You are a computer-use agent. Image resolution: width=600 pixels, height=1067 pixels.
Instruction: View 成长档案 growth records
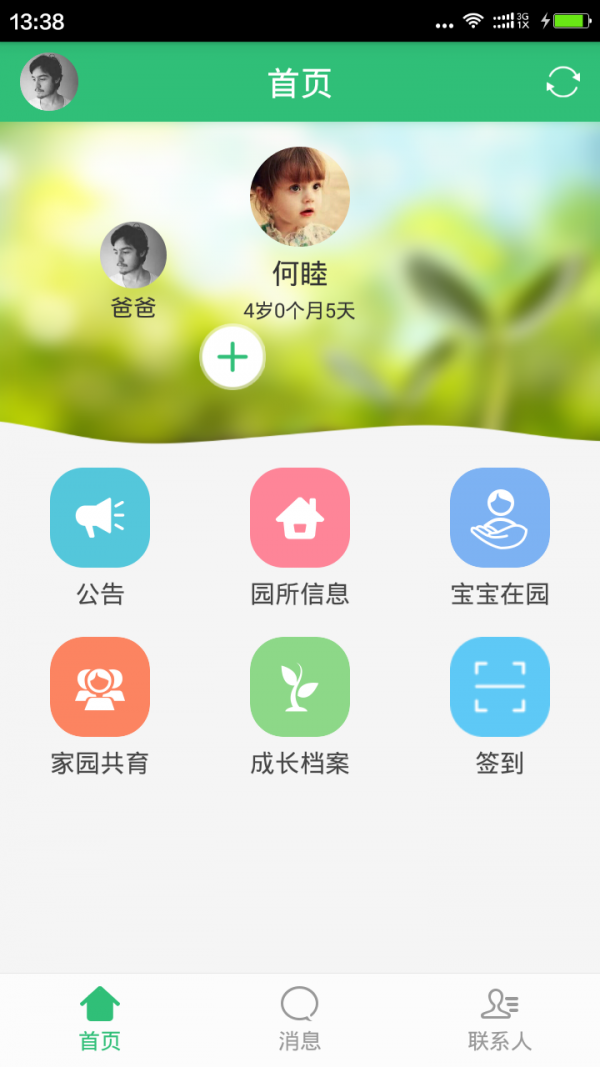pyautogui.click(x=299, y=687)
